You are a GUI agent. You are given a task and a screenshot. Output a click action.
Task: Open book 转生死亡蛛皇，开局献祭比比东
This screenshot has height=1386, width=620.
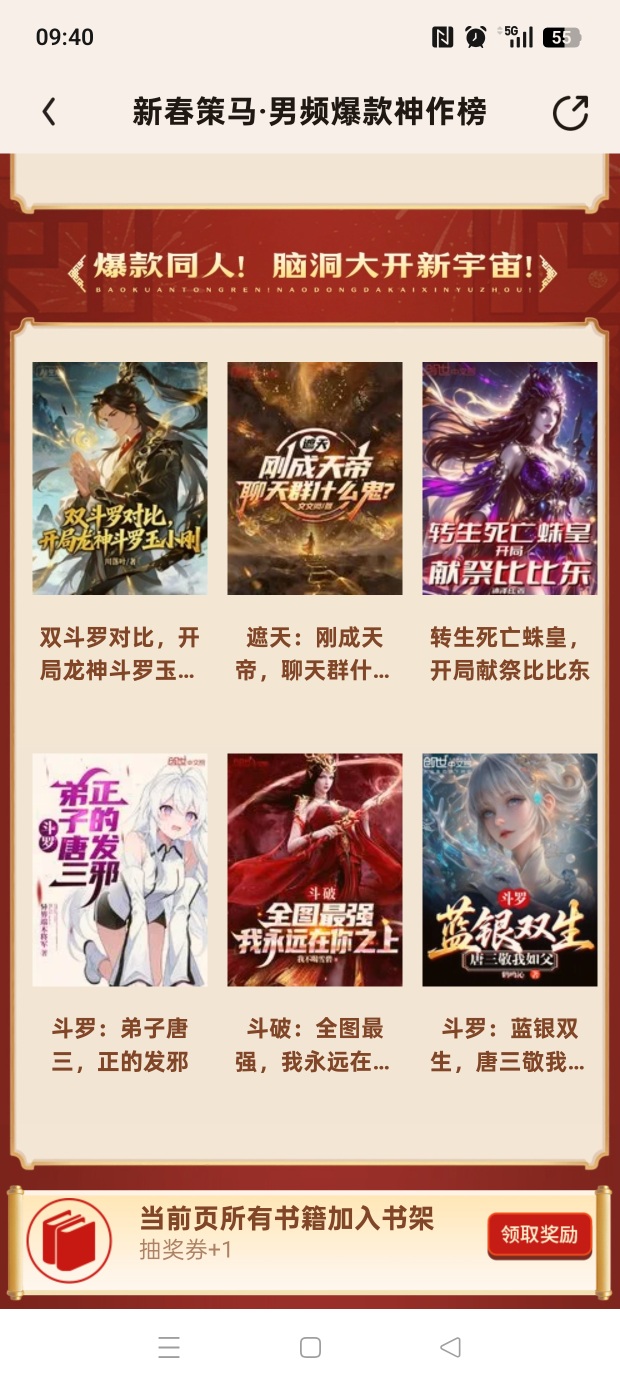point(509,479)
